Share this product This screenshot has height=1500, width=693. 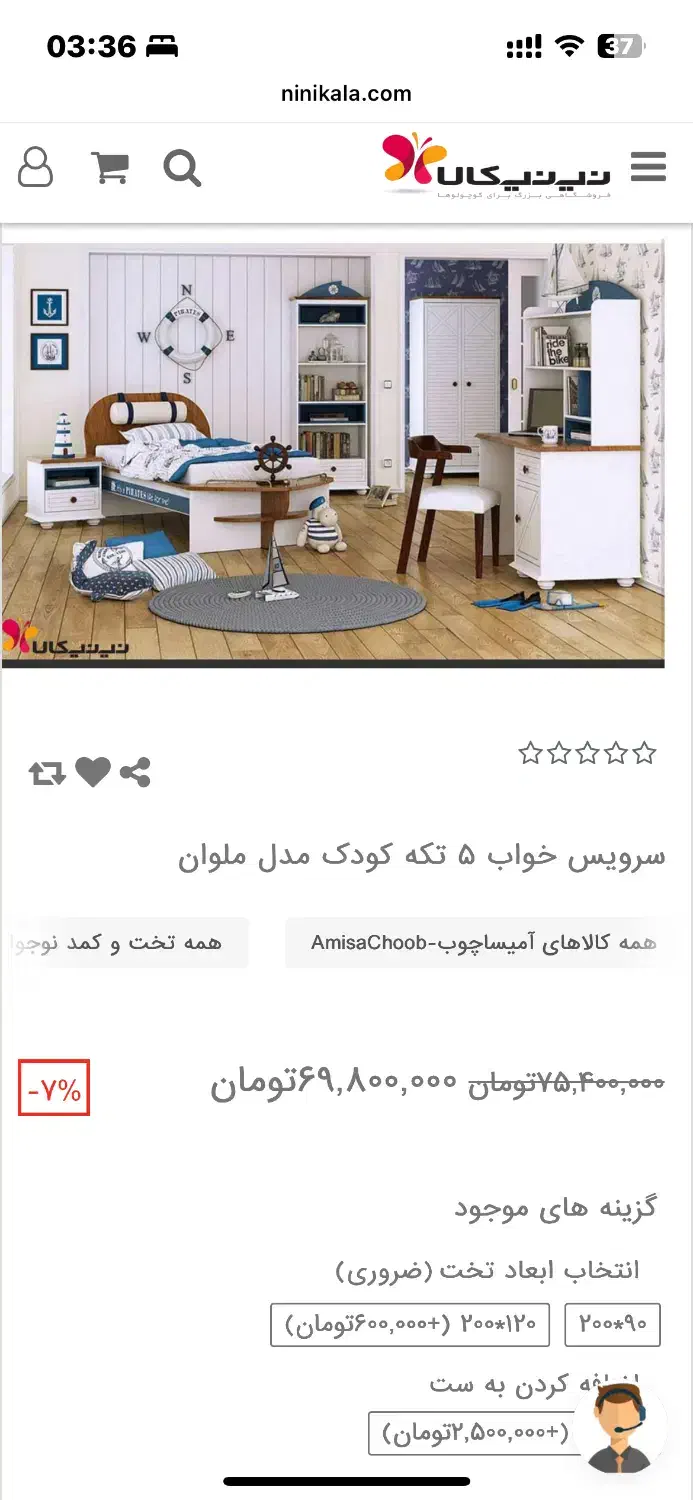click(135, 772)
